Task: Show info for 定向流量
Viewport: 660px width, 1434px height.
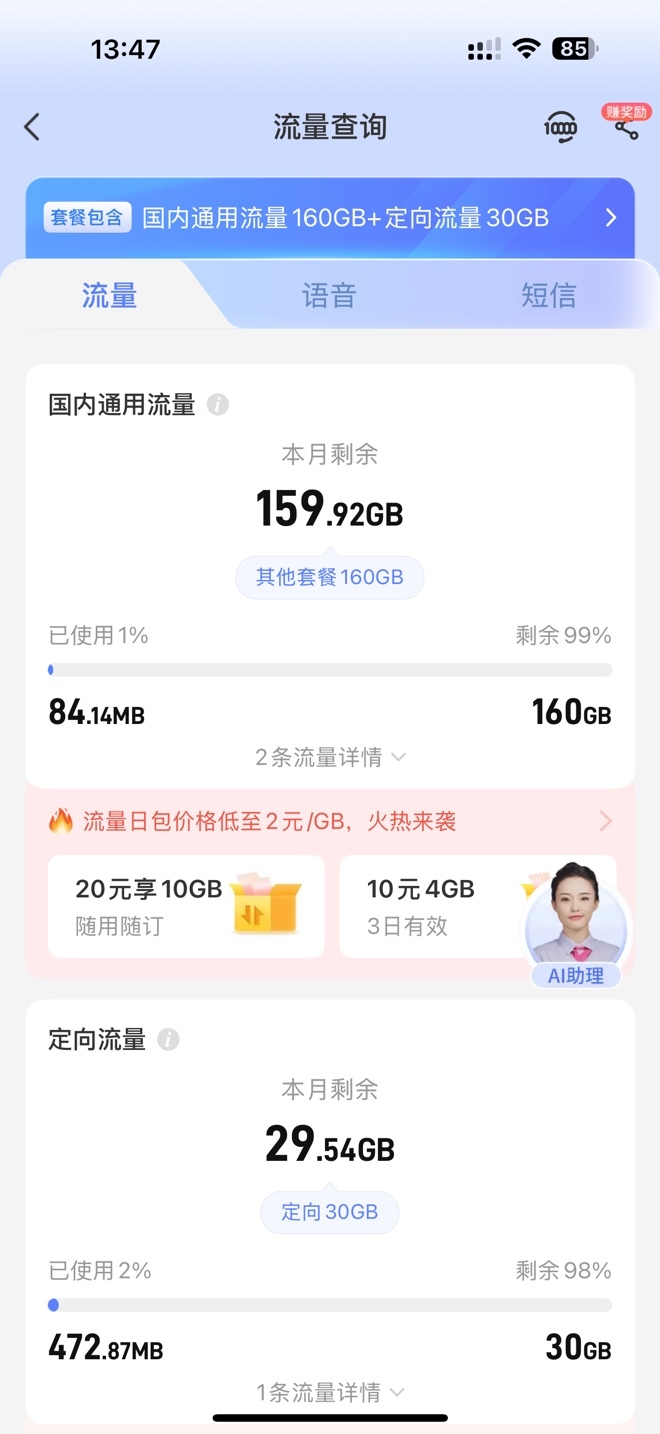Action: click(168, 1040)
